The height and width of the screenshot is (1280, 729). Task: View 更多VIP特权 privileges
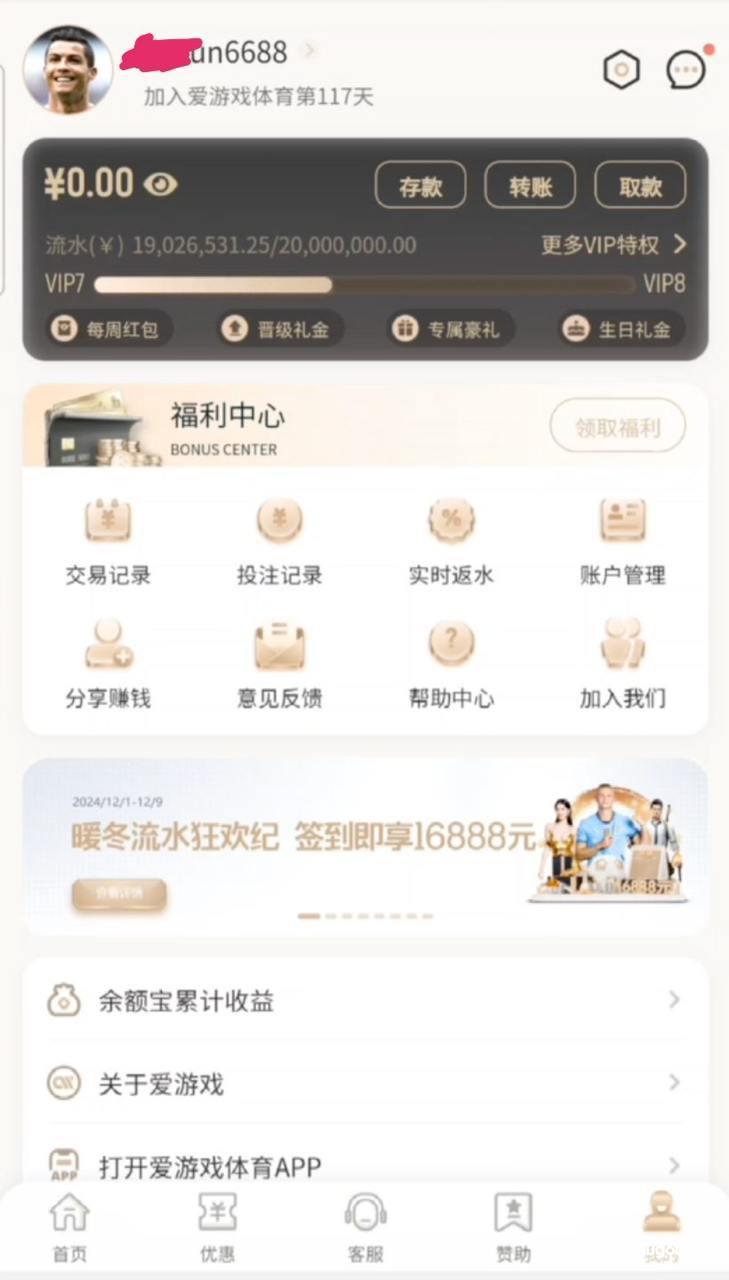613,245
